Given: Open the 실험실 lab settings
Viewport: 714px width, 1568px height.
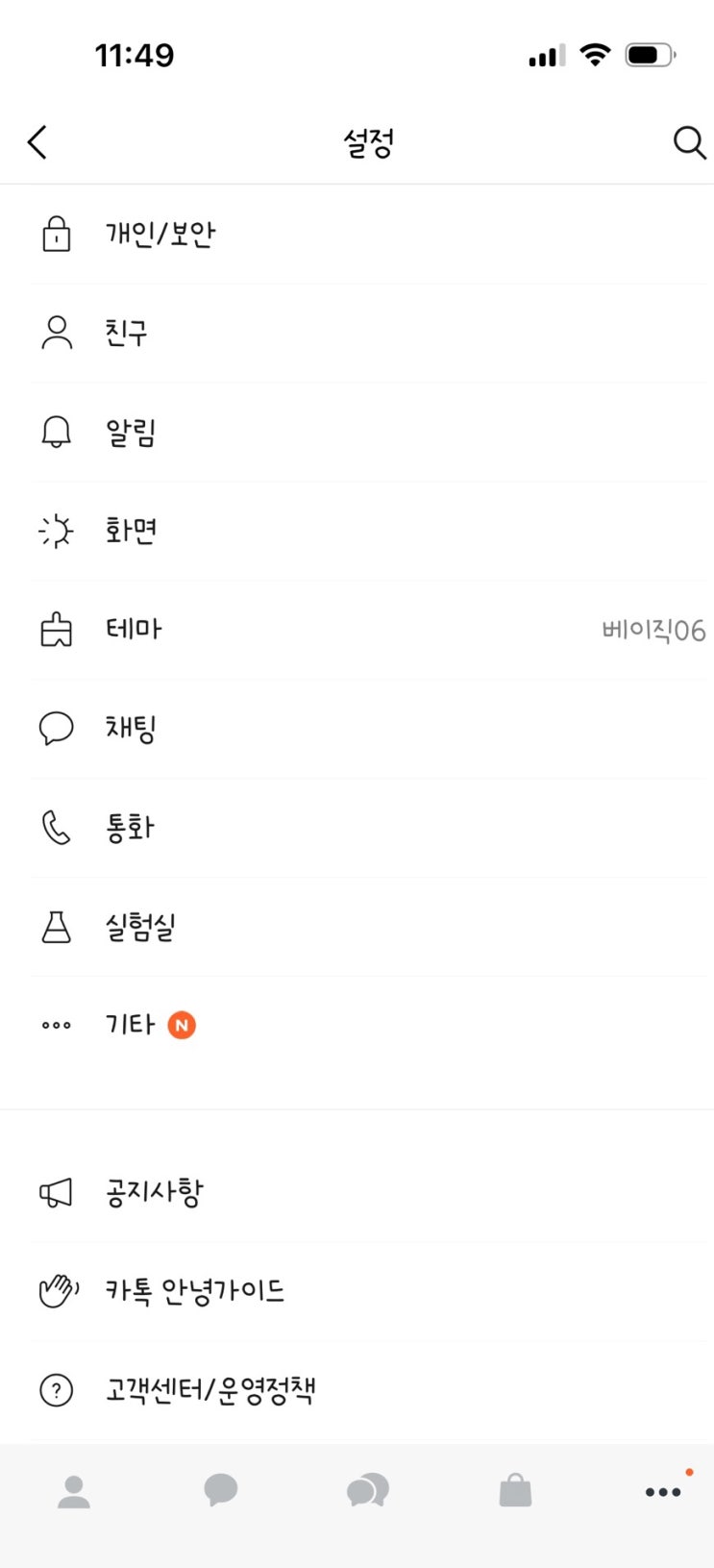Looking at the screenshot, I should coord(140,927).
